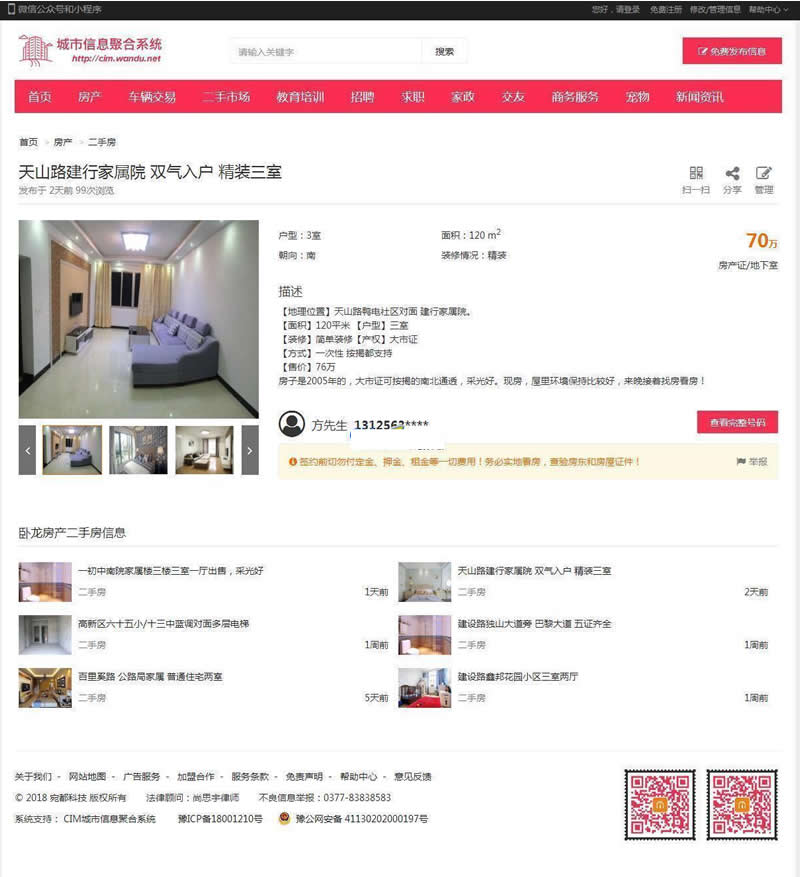
Task: Share this listing via 分享 icon
Action: click(732, 179)
